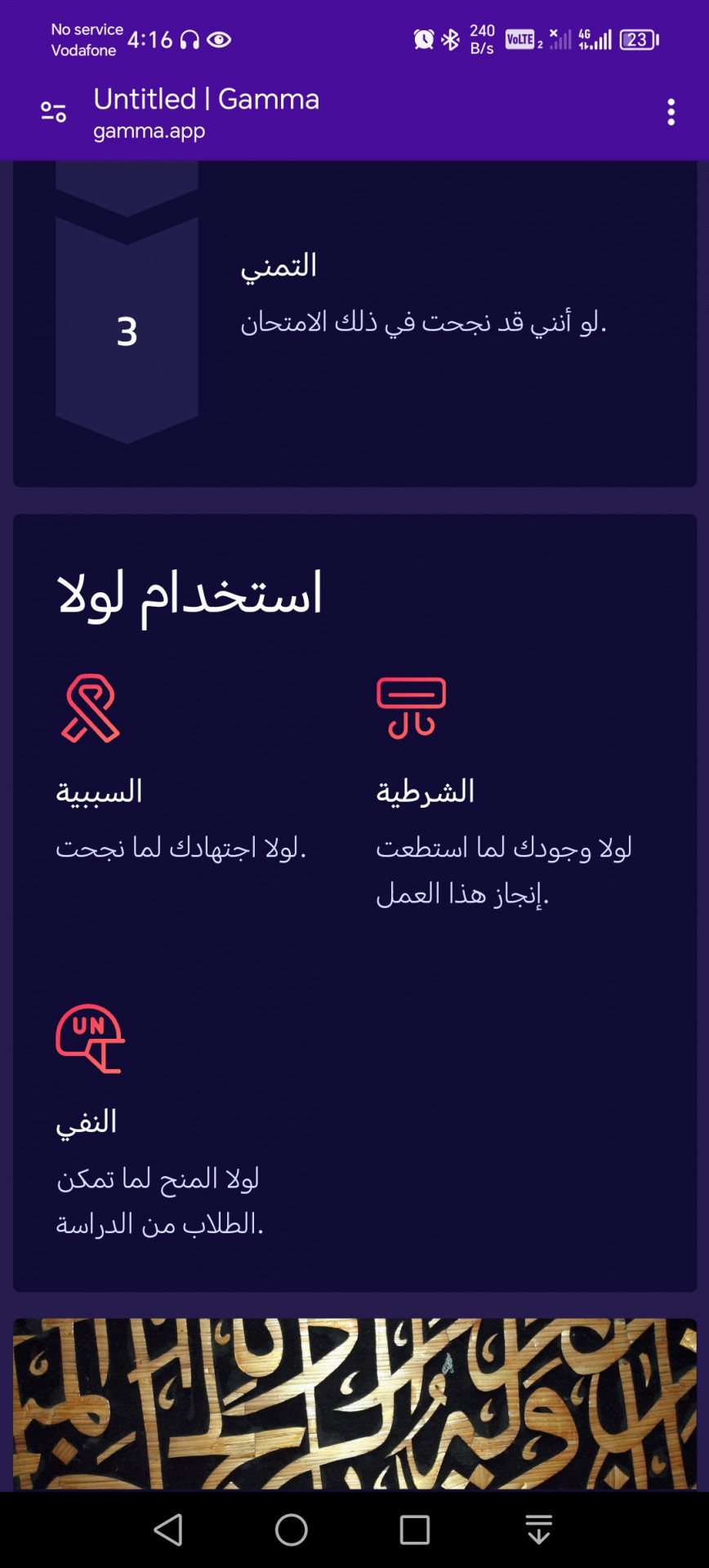Go to the home screen
The image size is (709, 1568).
click(292, 1530)
